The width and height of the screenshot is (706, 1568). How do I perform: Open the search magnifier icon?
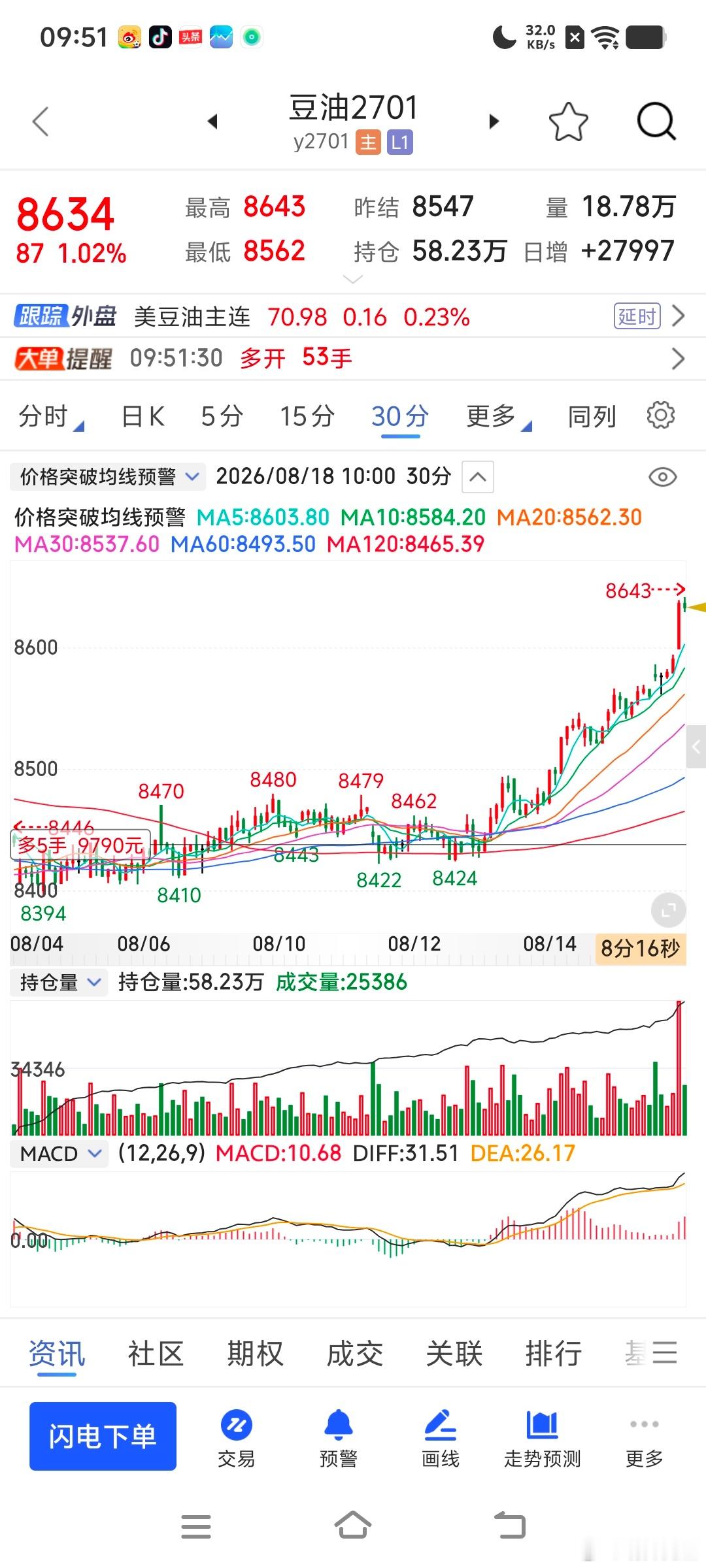(656, 122)
